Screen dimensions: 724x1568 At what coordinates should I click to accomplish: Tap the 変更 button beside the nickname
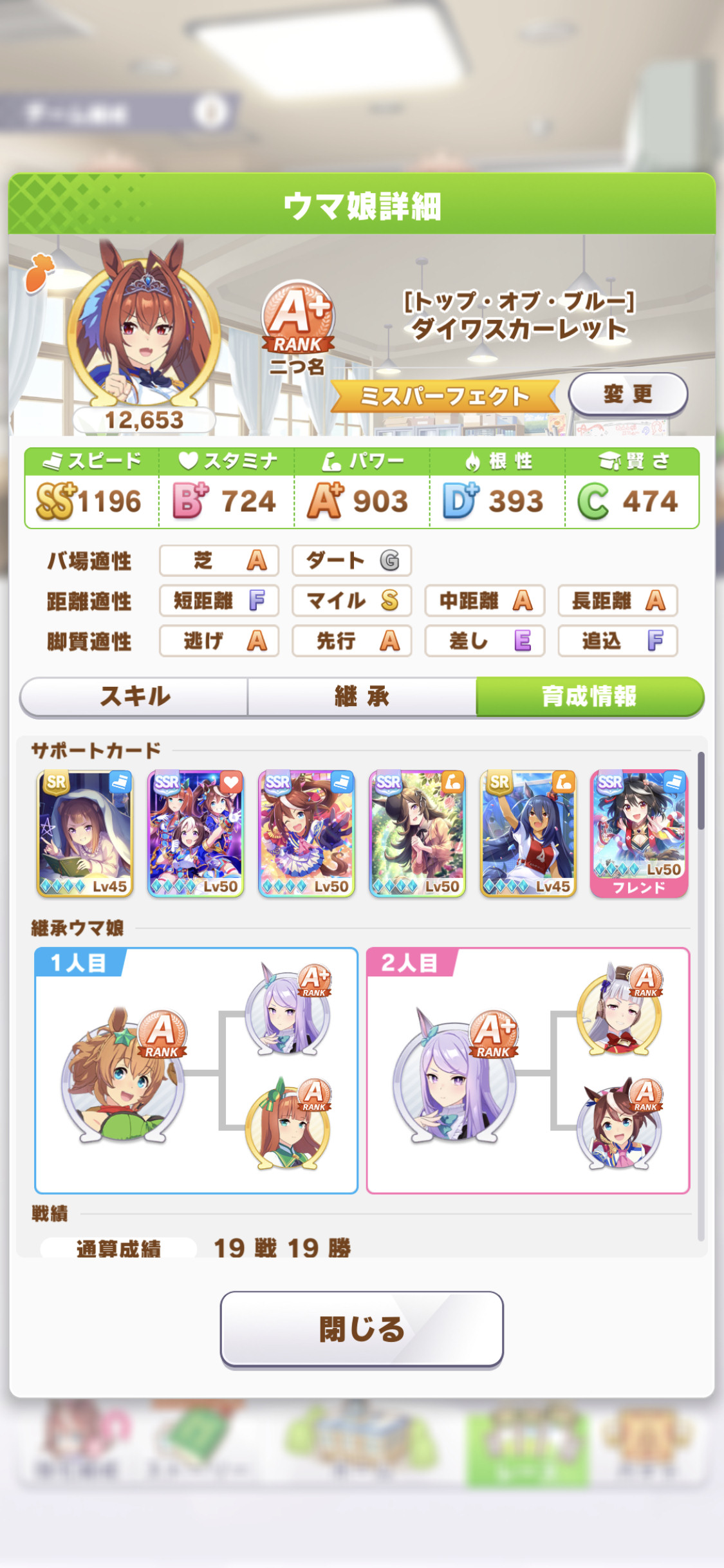pyautogui.click(x=627, y=394)
